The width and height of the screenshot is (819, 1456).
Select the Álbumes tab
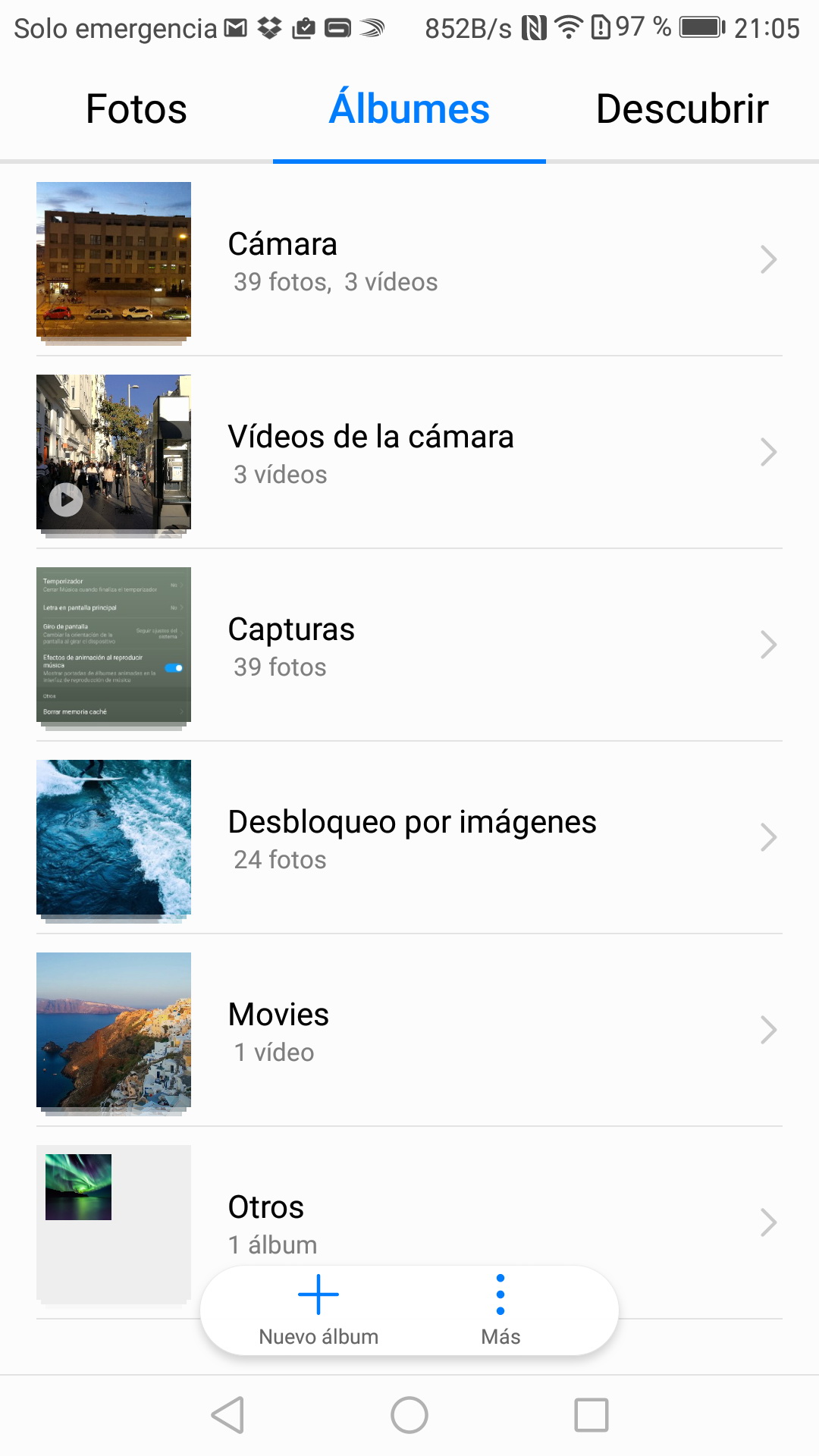[x=409, y=109]
